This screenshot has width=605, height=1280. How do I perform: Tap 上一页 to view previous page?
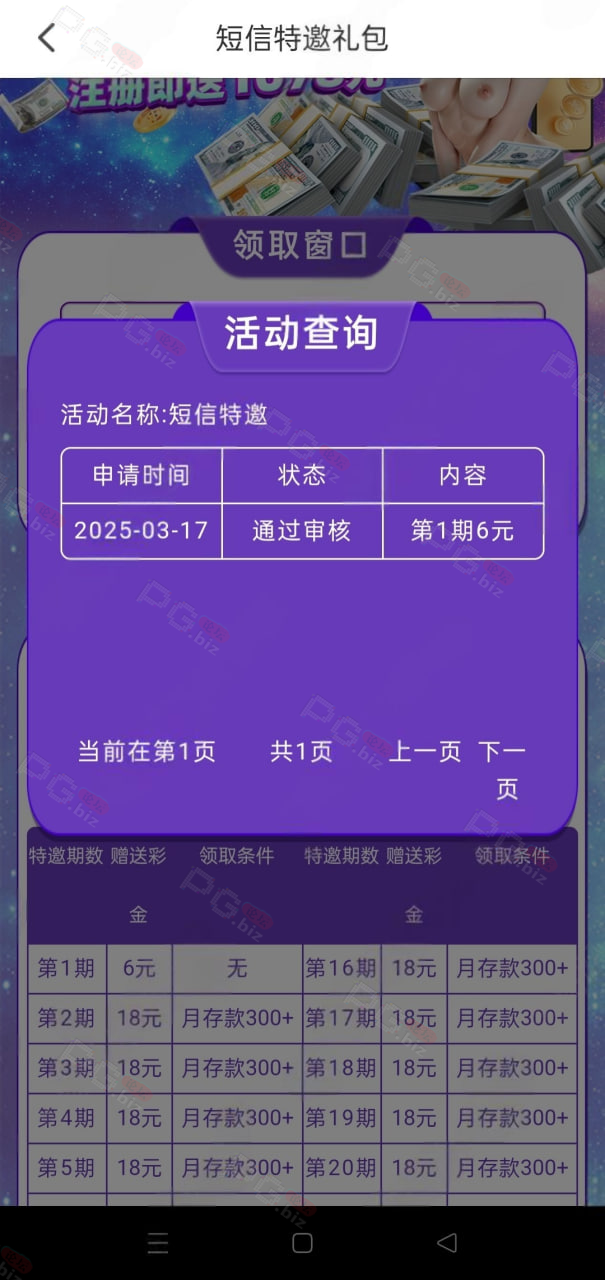pos(425,752)
